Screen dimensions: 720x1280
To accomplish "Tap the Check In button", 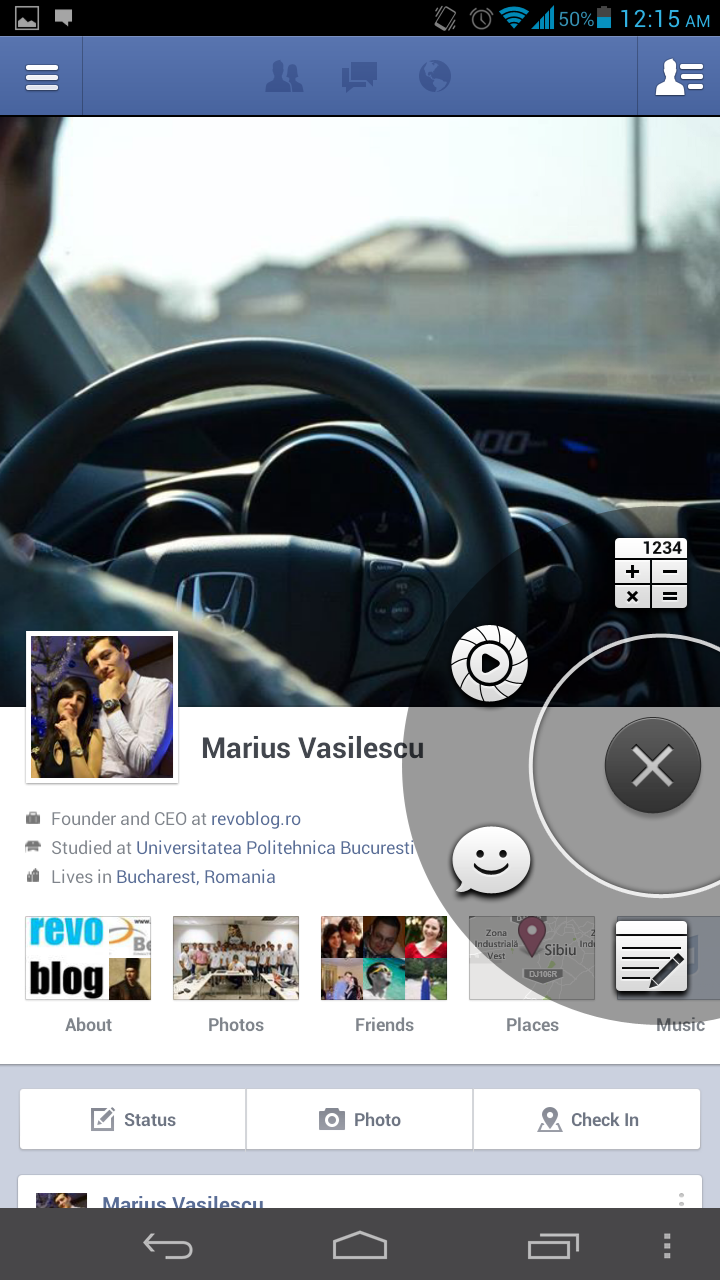I will tap(587, 1120).
